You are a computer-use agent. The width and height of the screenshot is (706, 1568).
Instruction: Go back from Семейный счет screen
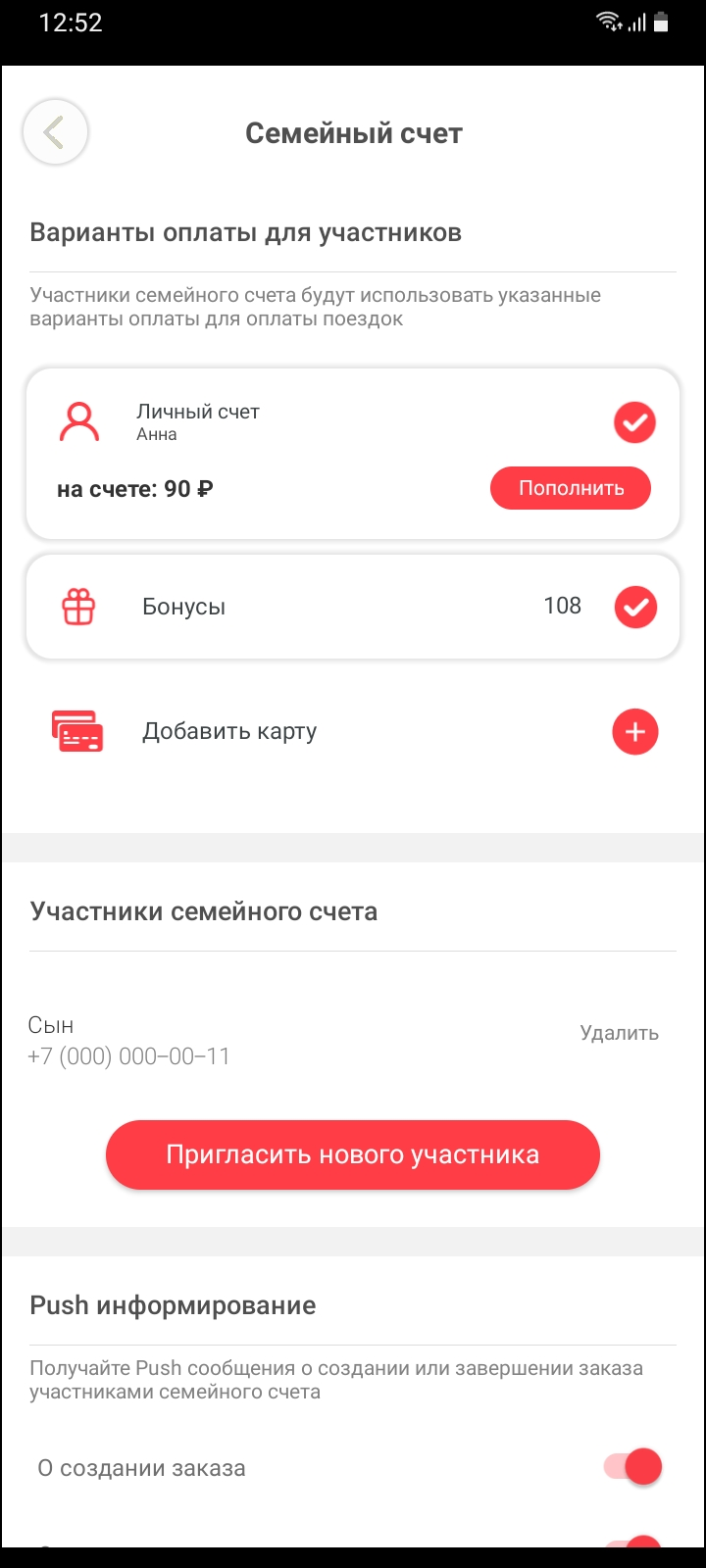[56, 132]
